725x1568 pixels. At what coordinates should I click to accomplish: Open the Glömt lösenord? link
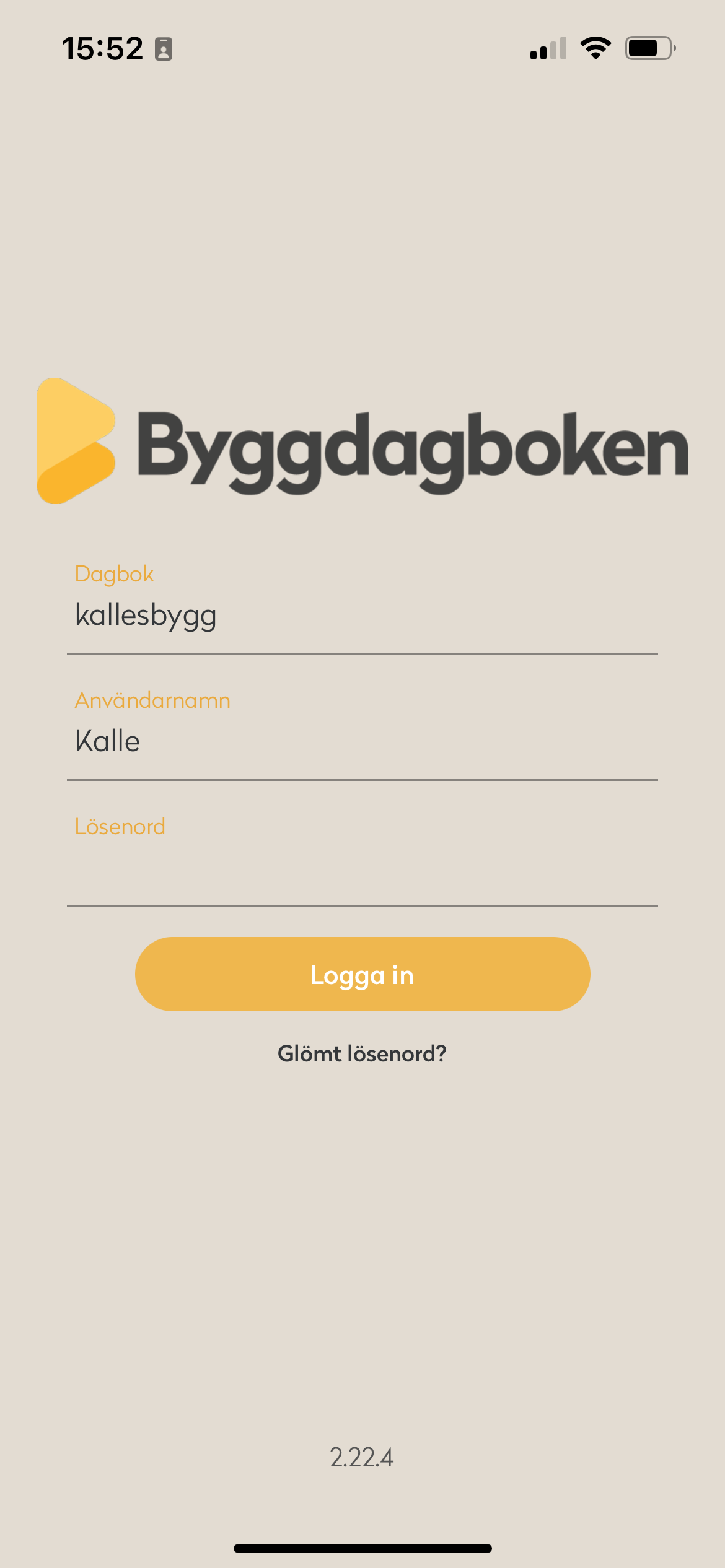(362, 1054)
